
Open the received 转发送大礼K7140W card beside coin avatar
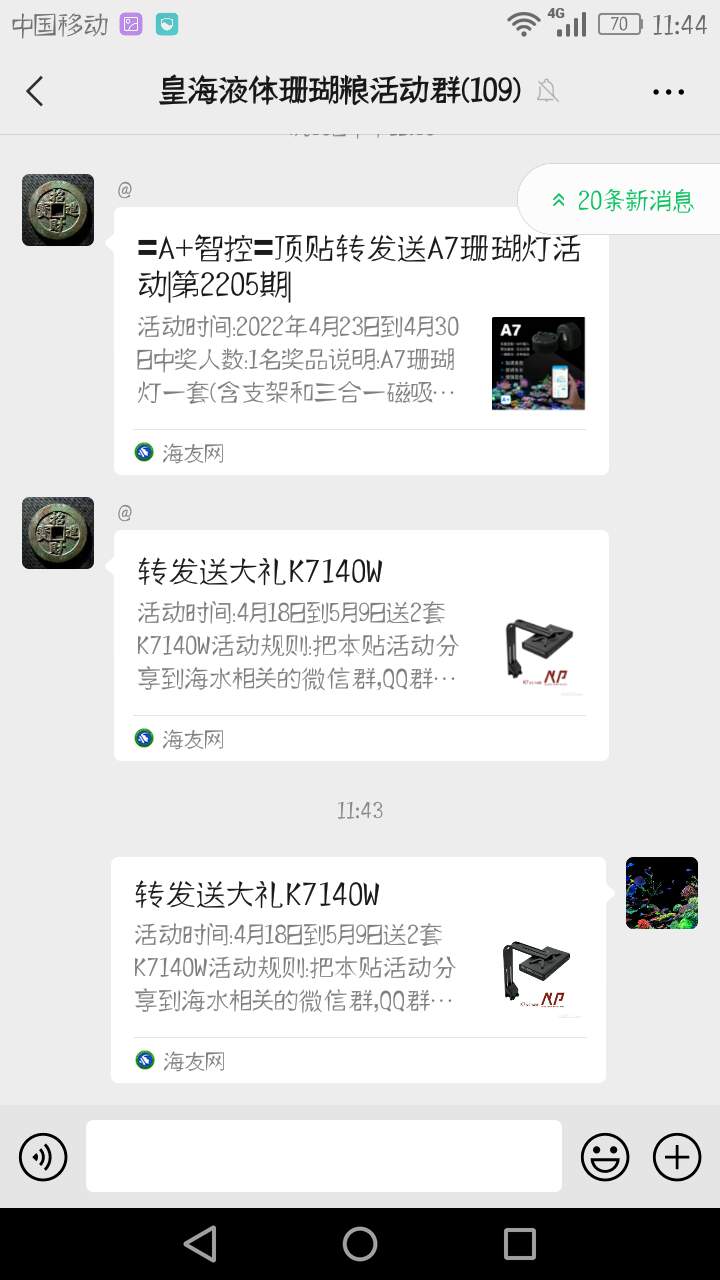tap(361, 644)
